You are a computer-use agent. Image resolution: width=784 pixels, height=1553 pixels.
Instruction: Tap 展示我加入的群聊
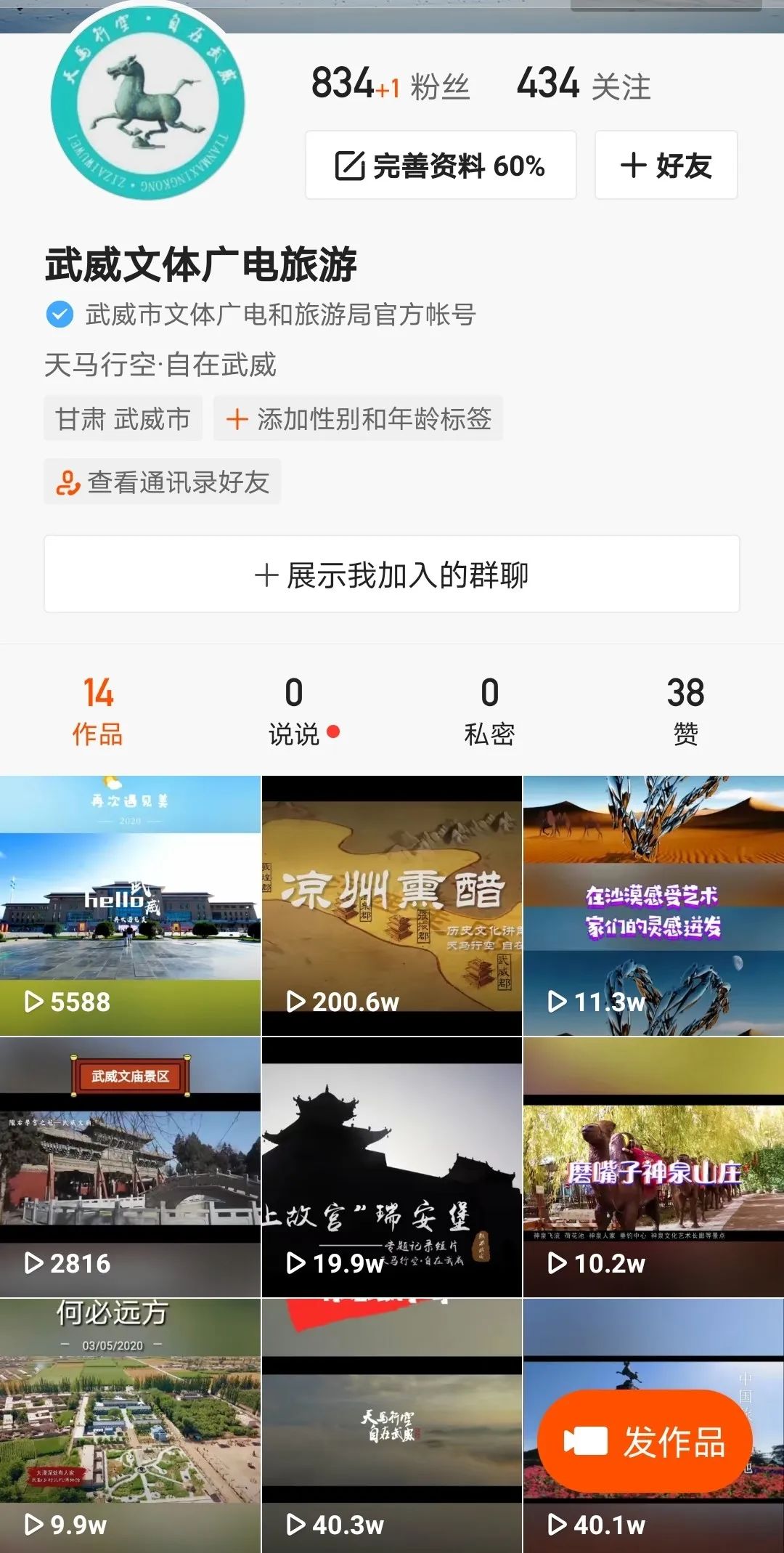pos(392,575)
